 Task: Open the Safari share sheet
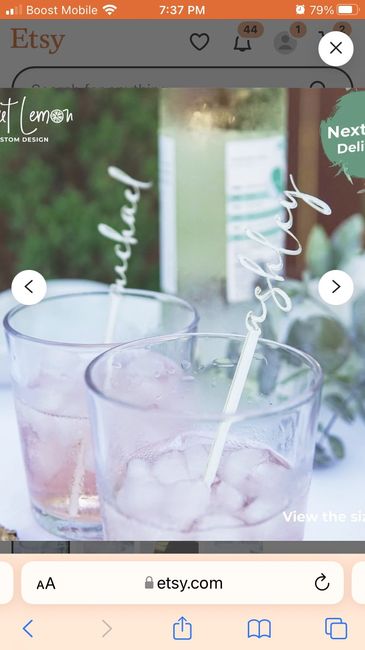coord(182,628)
